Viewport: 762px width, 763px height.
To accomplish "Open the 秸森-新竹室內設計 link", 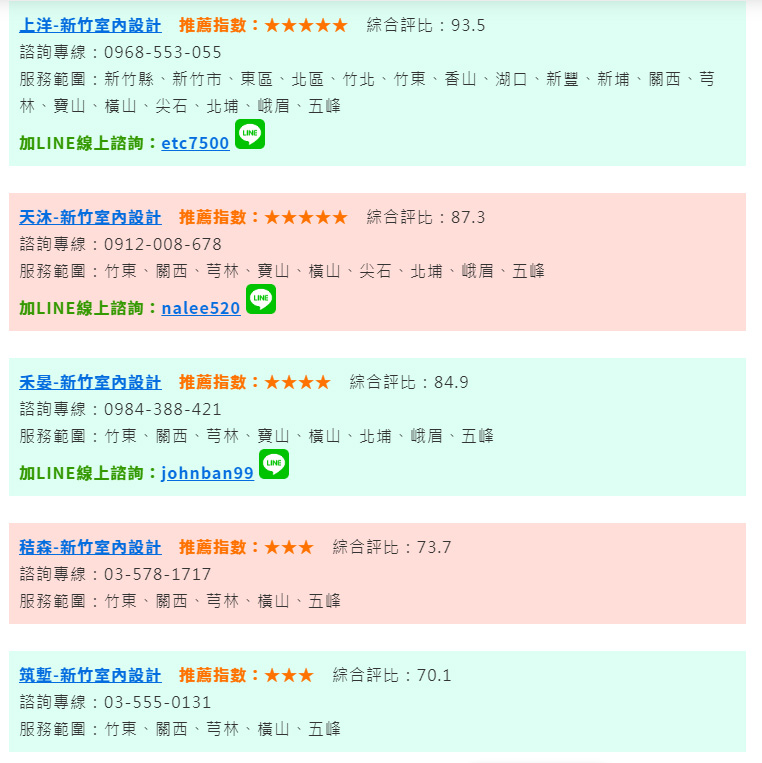I will [90, 547].
